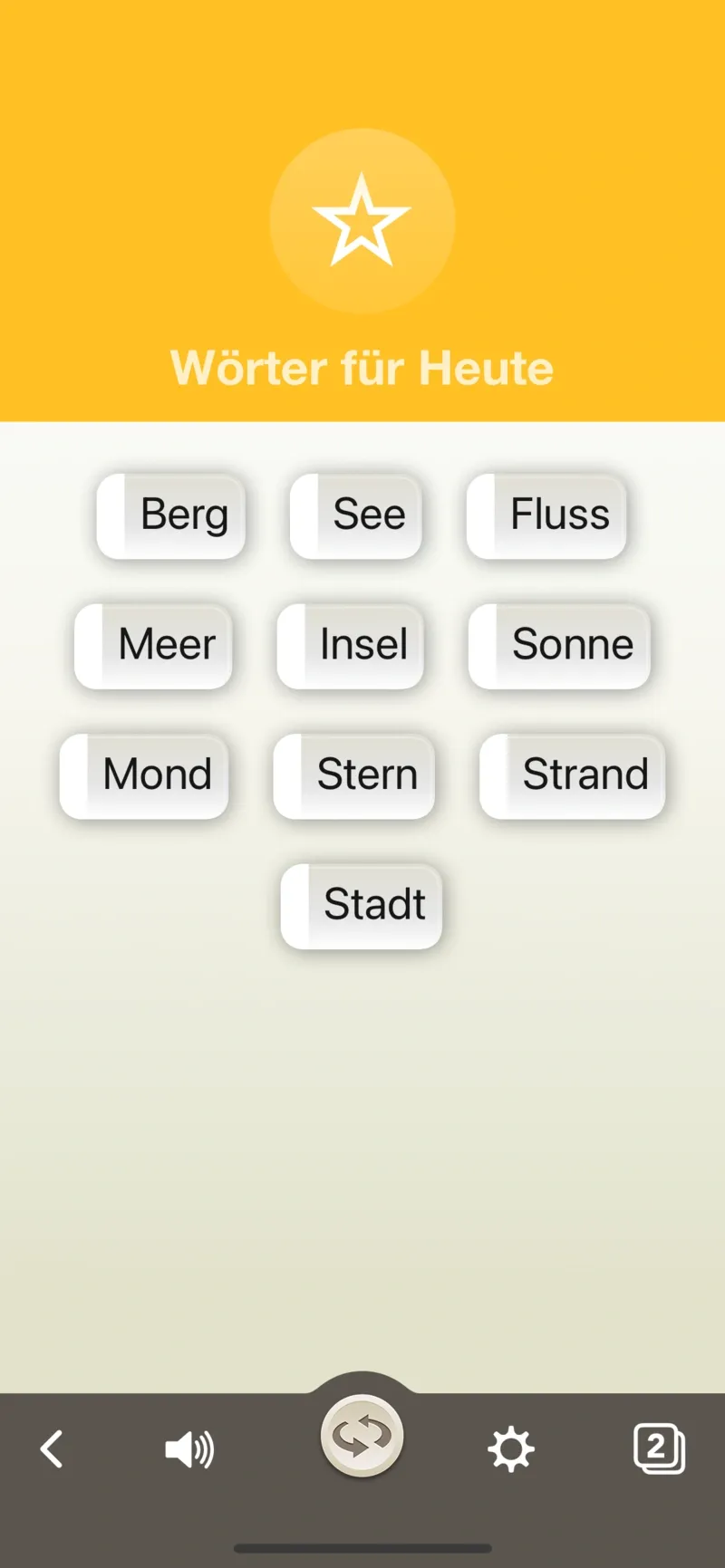Choose the Stern word chip
The width and height of the screenshot is (725, 1568).
coord(354,775)
